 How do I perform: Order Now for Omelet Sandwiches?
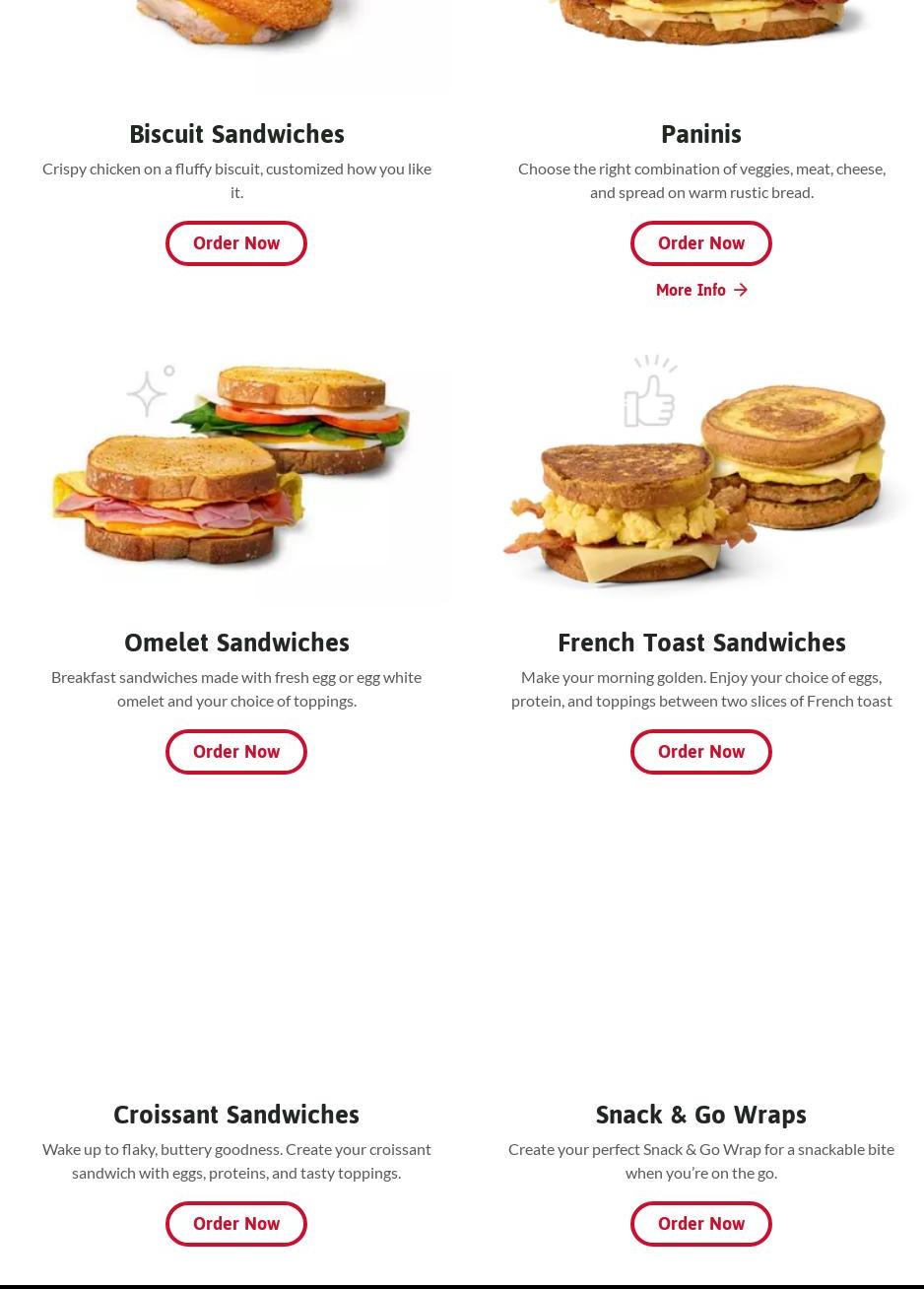pos(236,751)
